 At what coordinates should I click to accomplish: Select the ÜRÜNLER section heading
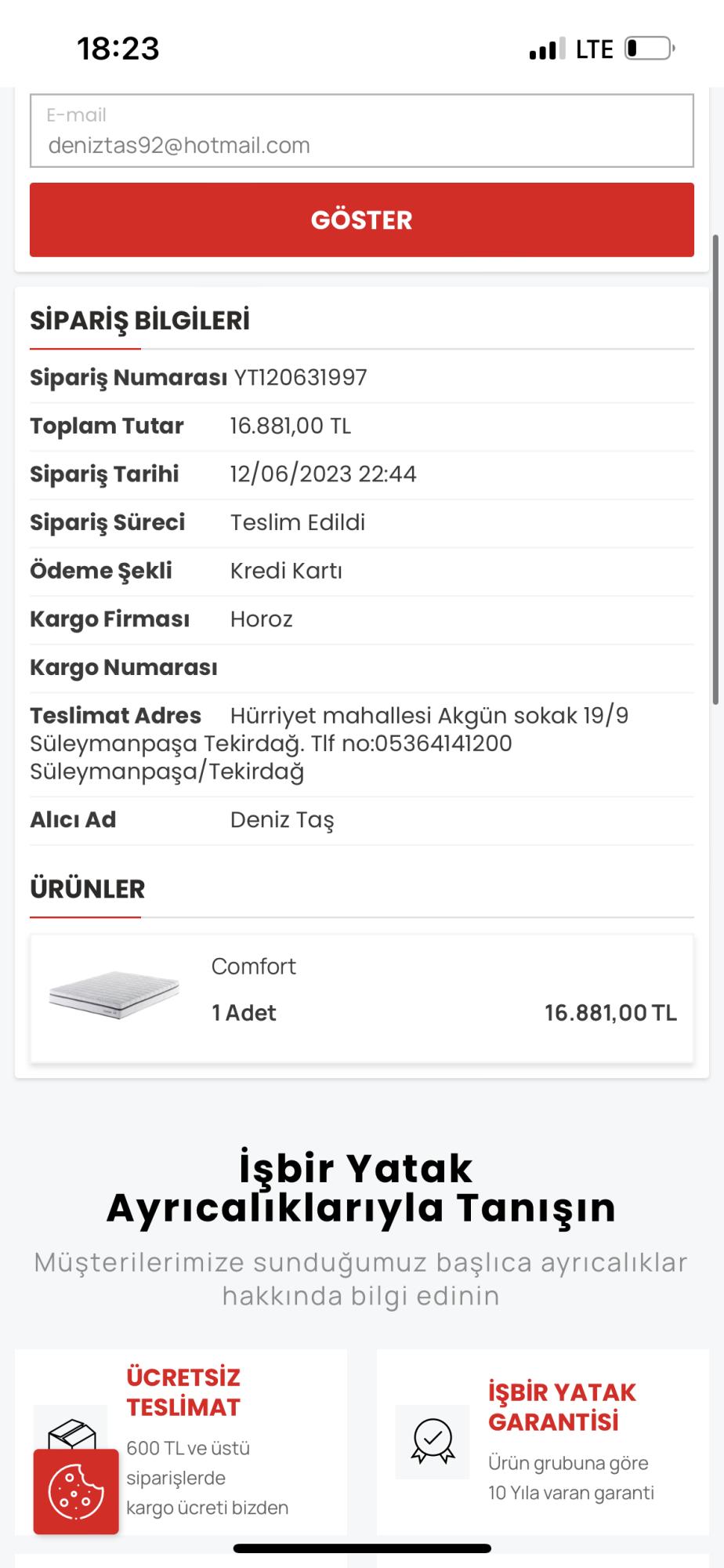click(x=86, y=889)
